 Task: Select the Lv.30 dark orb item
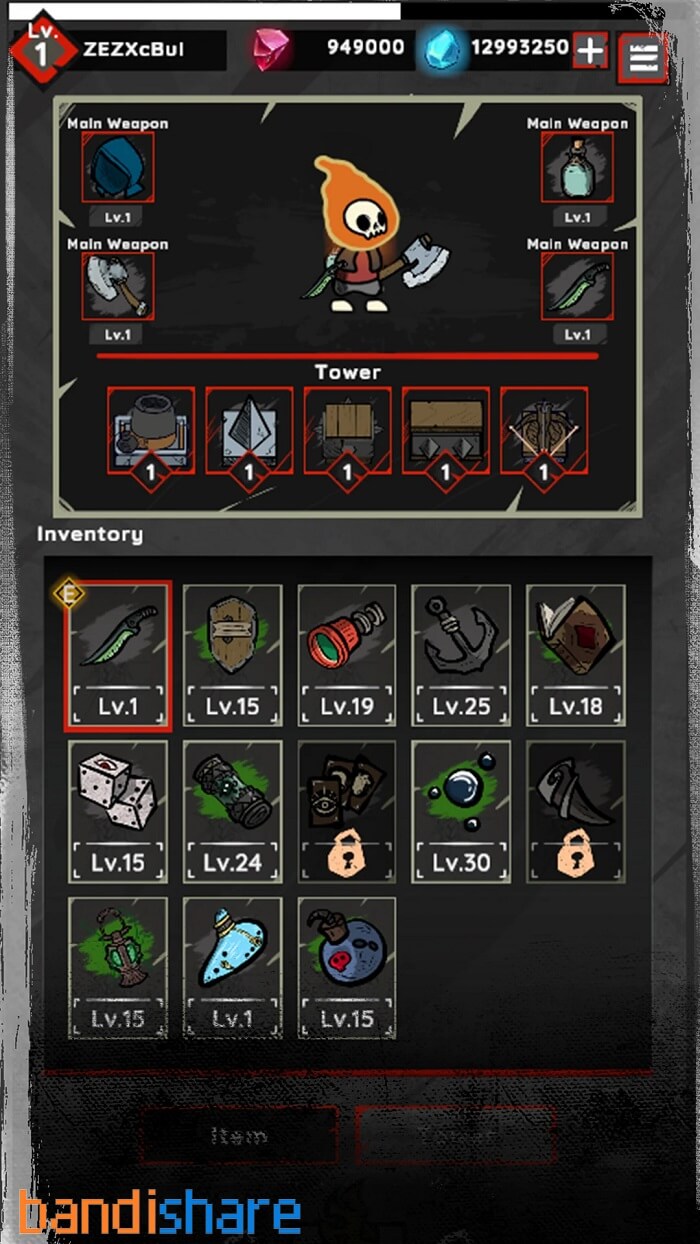[x=462, y=812]
